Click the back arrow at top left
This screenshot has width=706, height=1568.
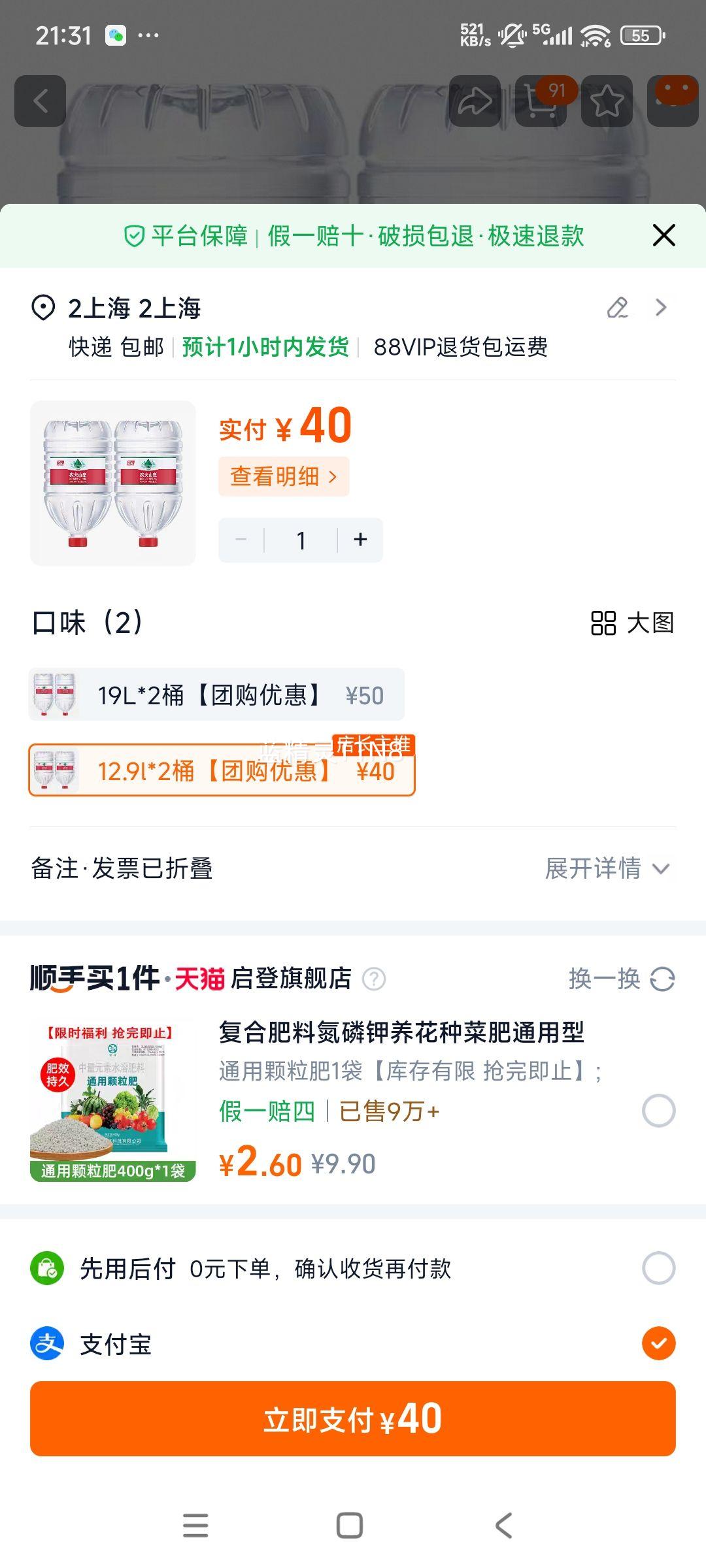tap(41, 101)
